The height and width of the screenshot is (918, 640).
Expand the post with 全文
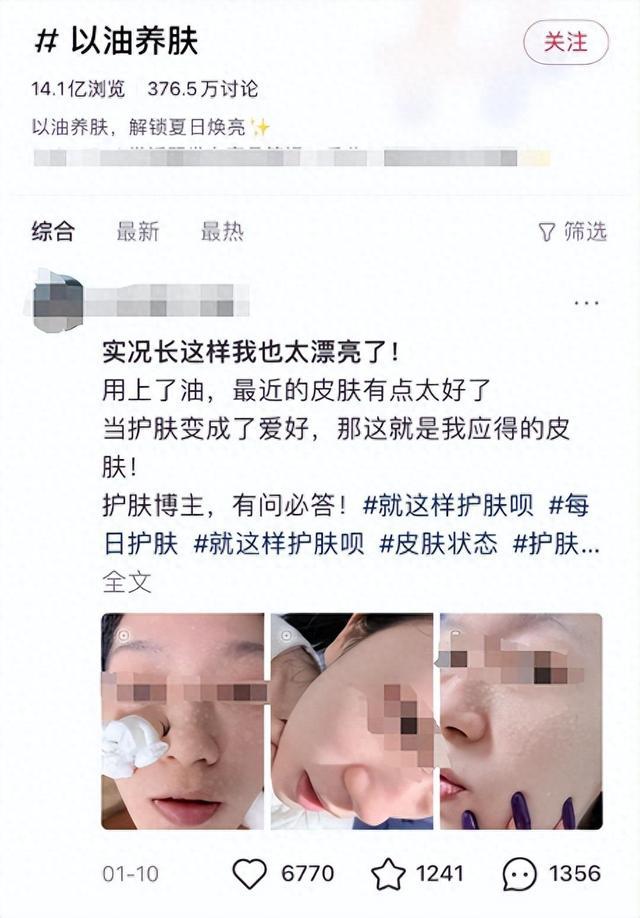coord(127,581)
